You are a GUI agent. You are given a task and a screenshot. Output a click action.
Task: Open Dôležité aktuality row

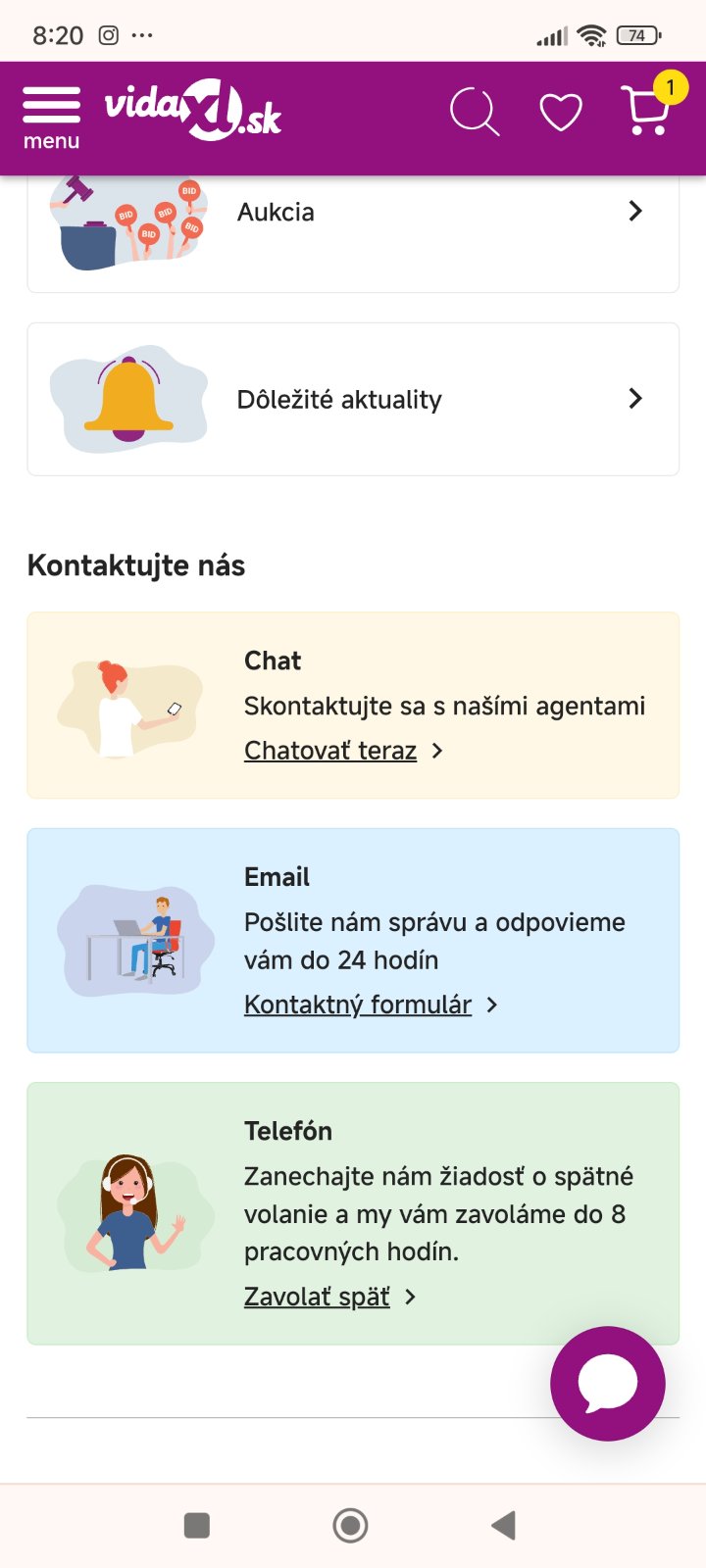coord(353,399)
